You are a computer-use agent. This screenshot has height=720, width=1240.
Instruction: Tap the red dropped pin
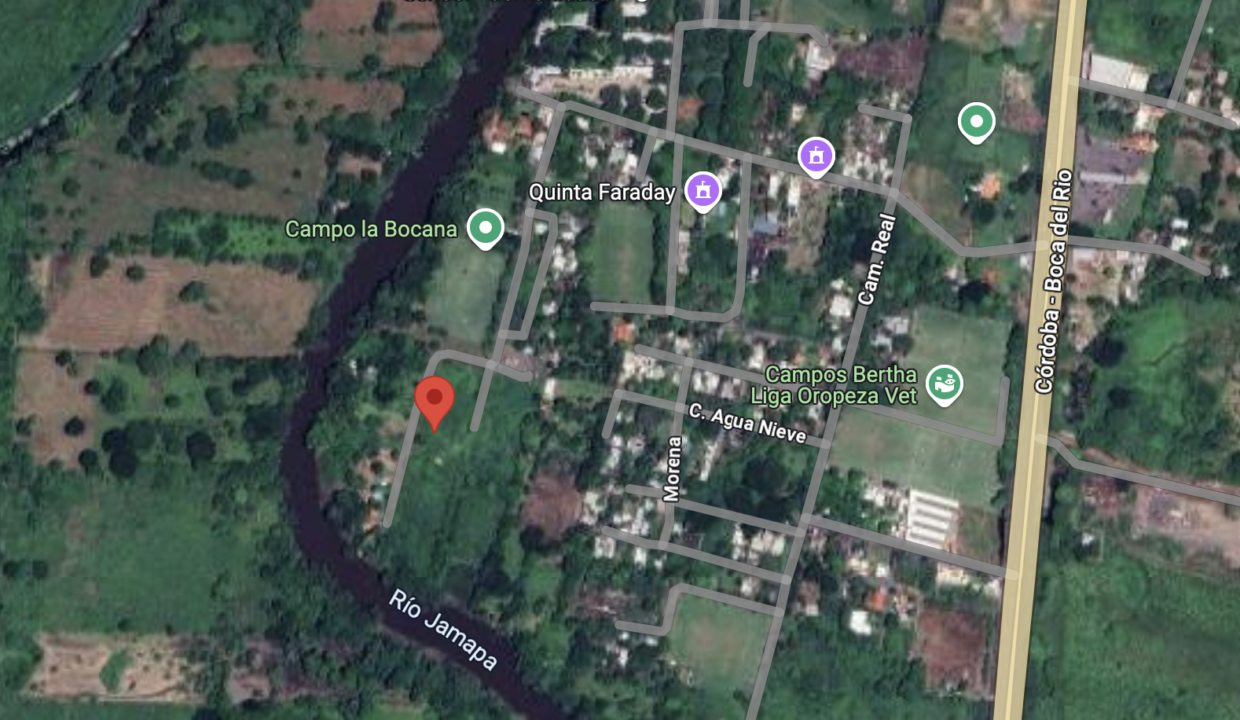[x=434, y=400]
